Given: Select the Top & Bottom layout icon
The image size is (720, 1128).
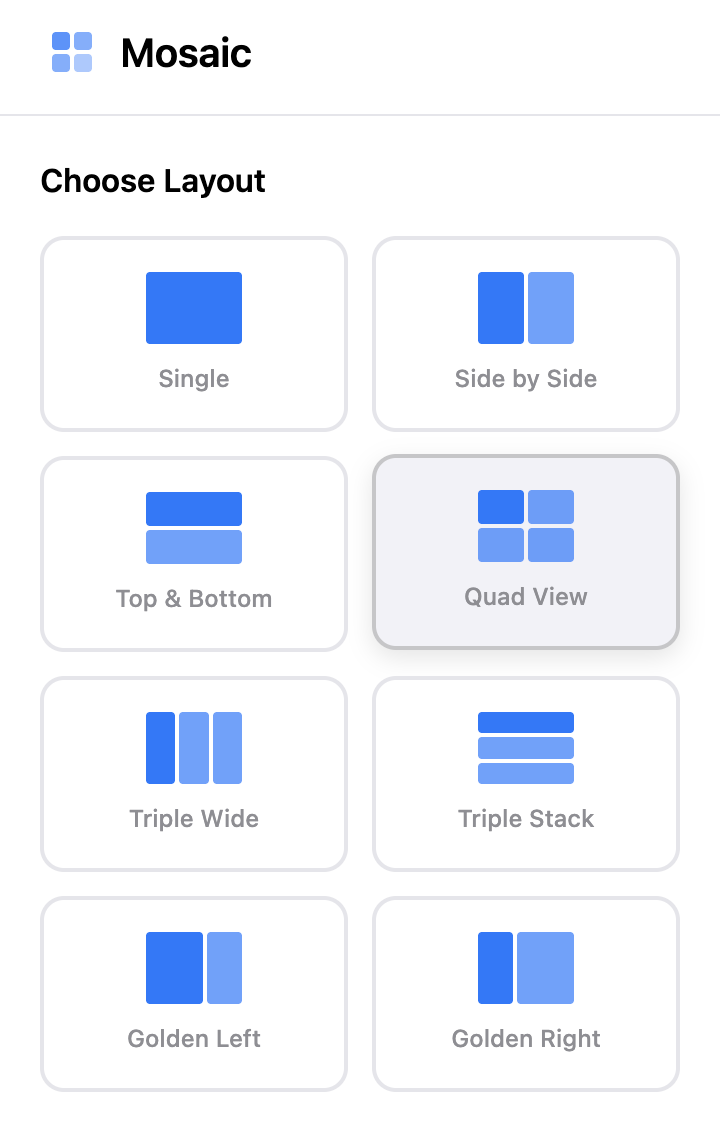Looking at the screenshot, I should coord(194,527).
